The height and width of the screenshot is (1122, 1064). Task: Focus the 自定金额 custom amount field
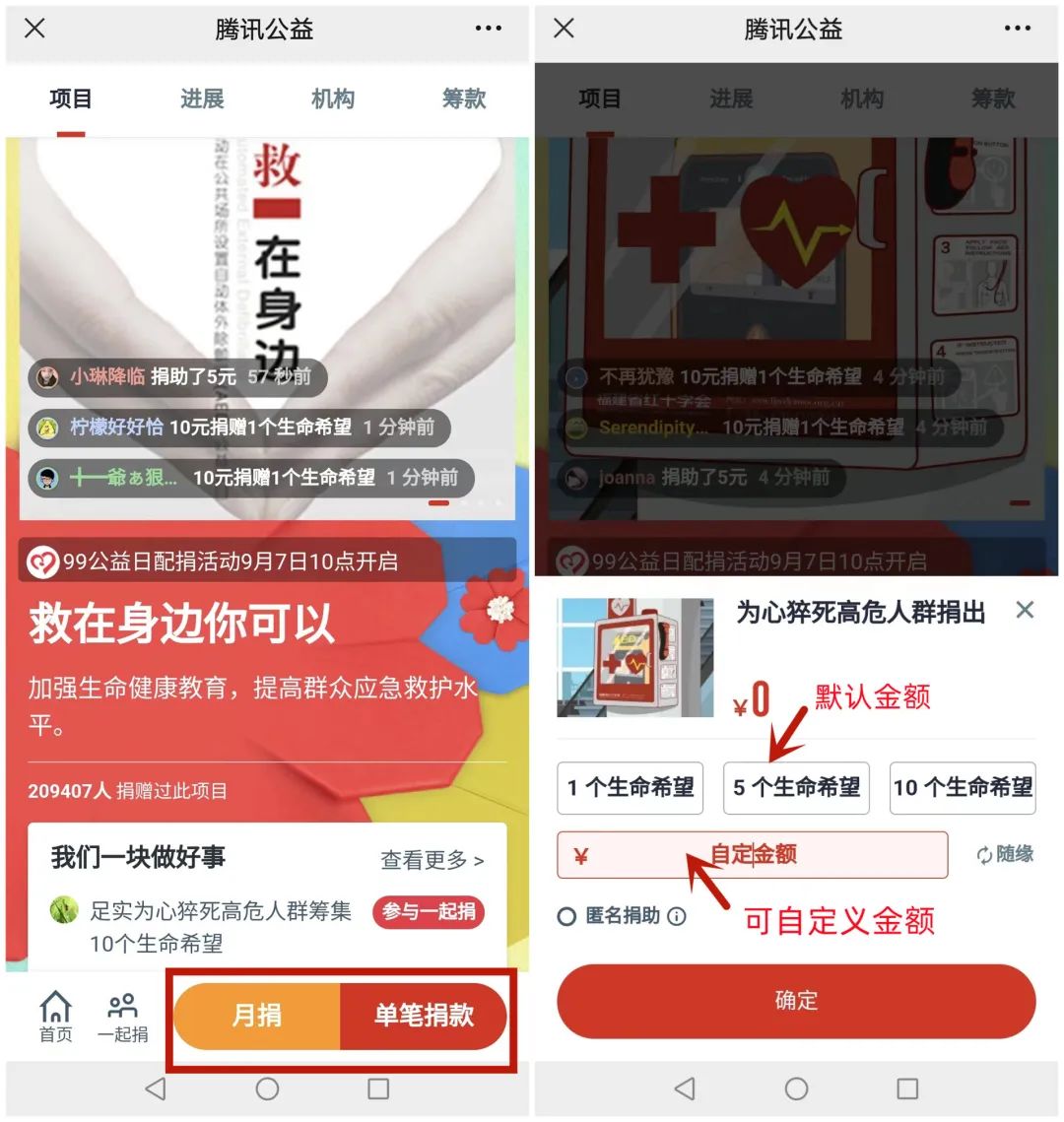(x=752, y=854)
